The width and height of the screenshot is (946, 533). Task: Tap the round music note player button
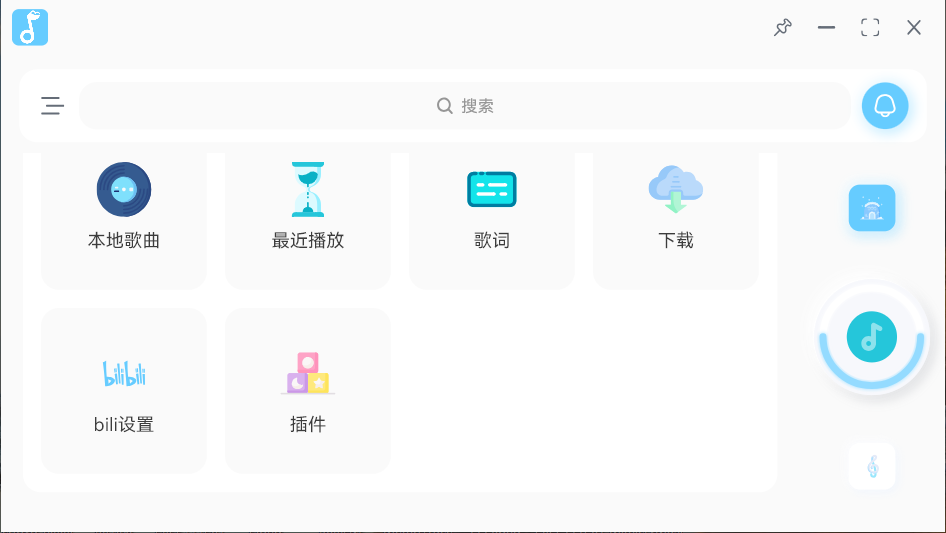[872, 337]
